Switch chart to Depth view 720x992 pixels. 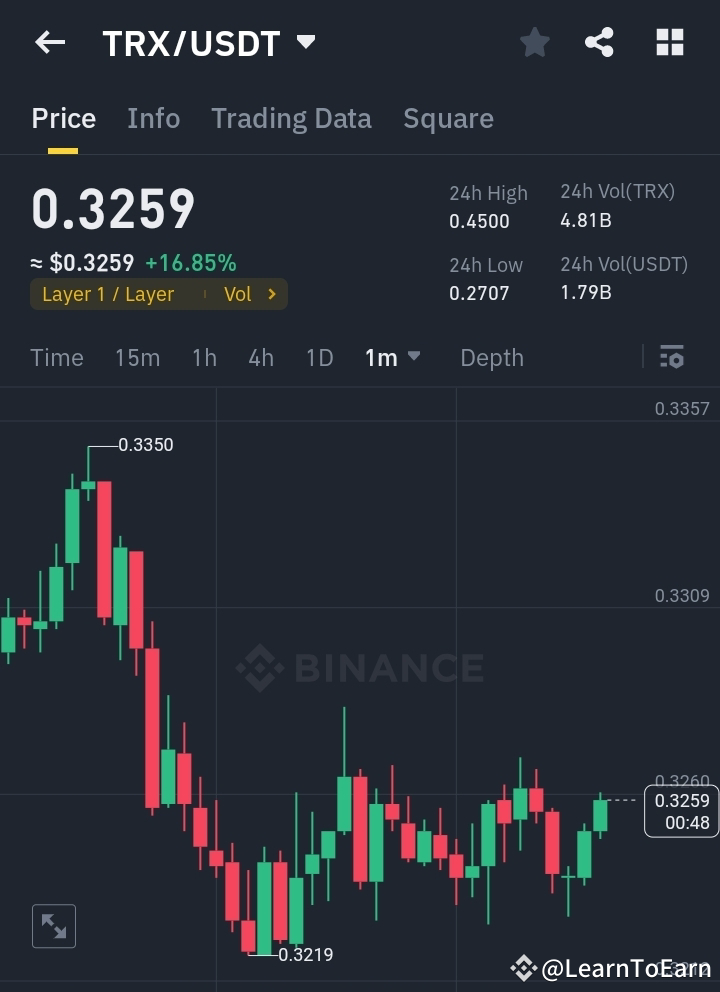492,357
